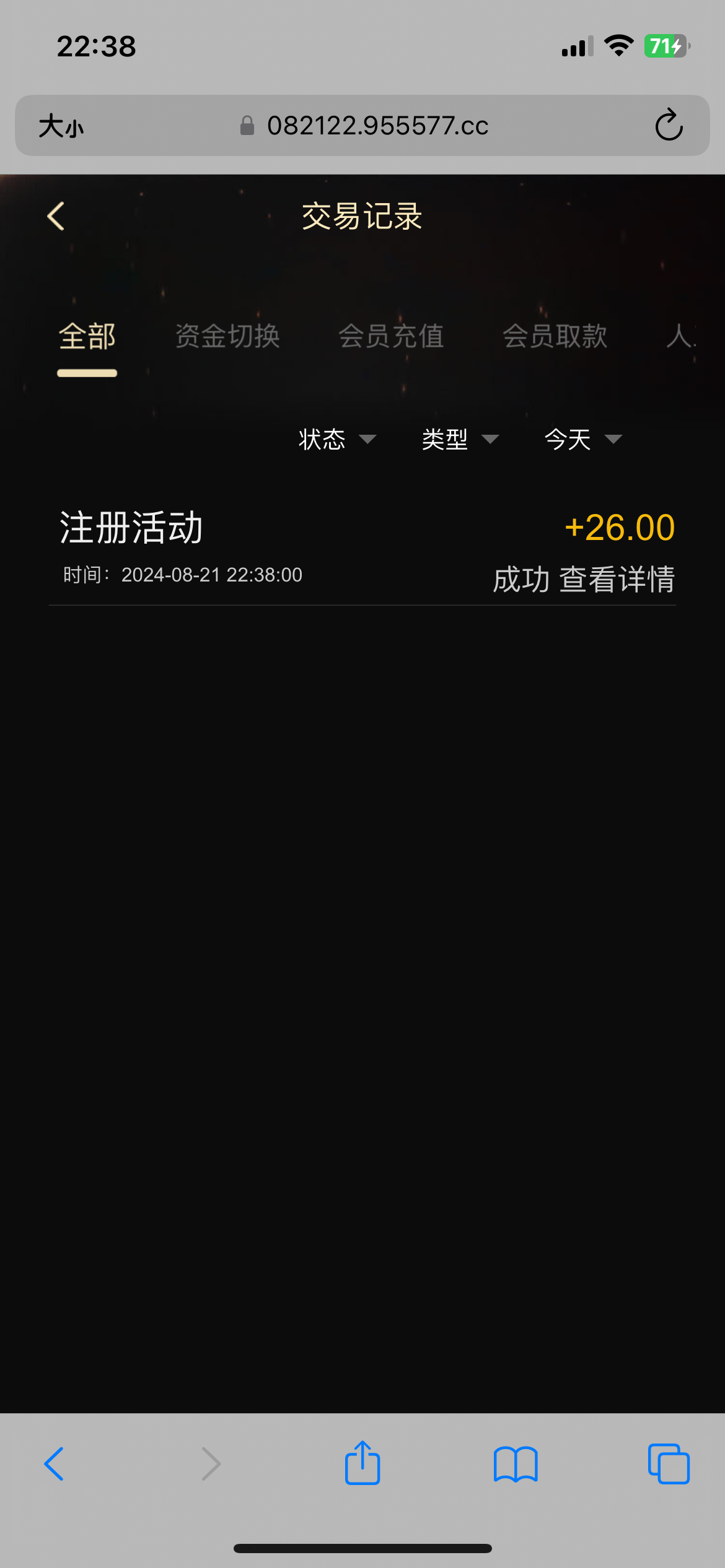Open Safari bookmarks

pos(516,1464)
